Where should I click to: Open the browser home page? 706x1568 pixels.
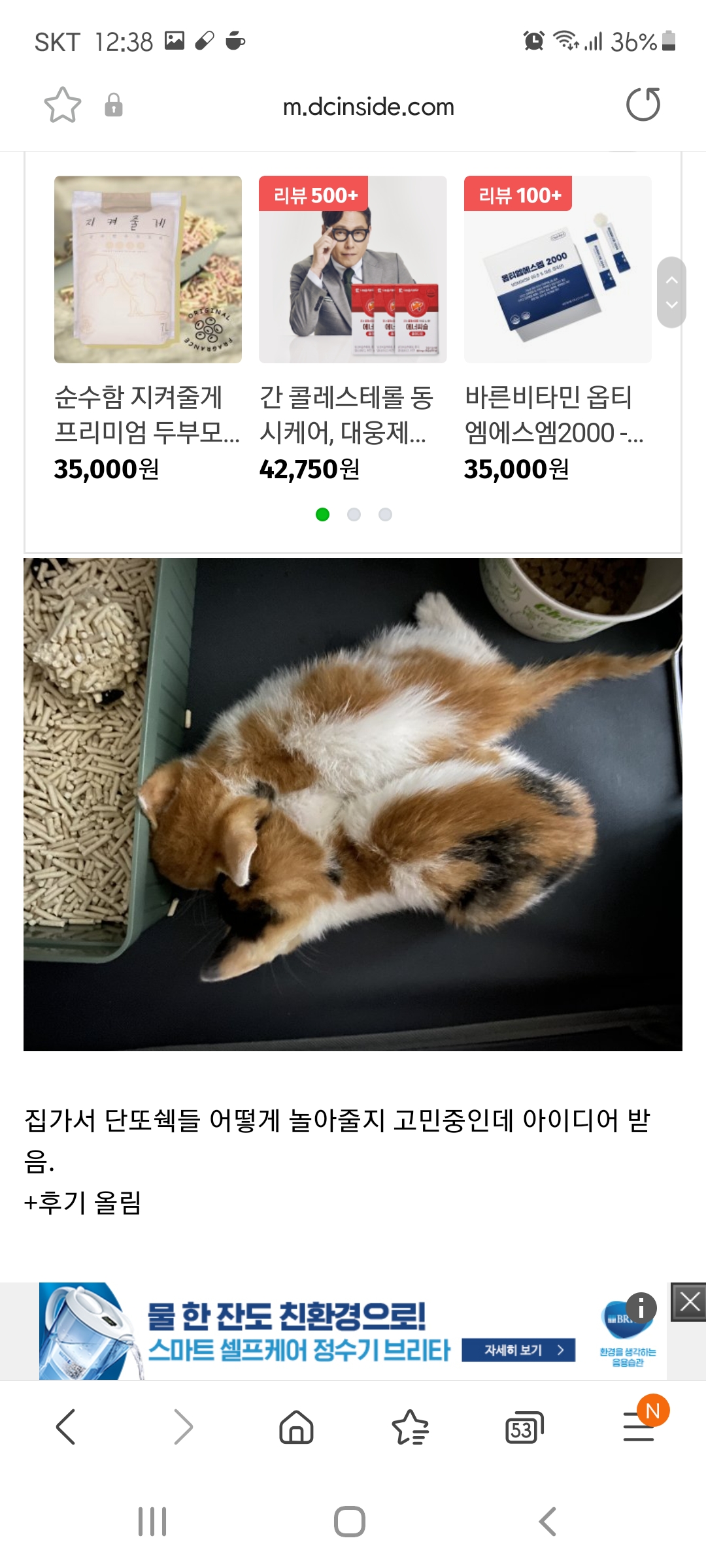point(297,1426)
